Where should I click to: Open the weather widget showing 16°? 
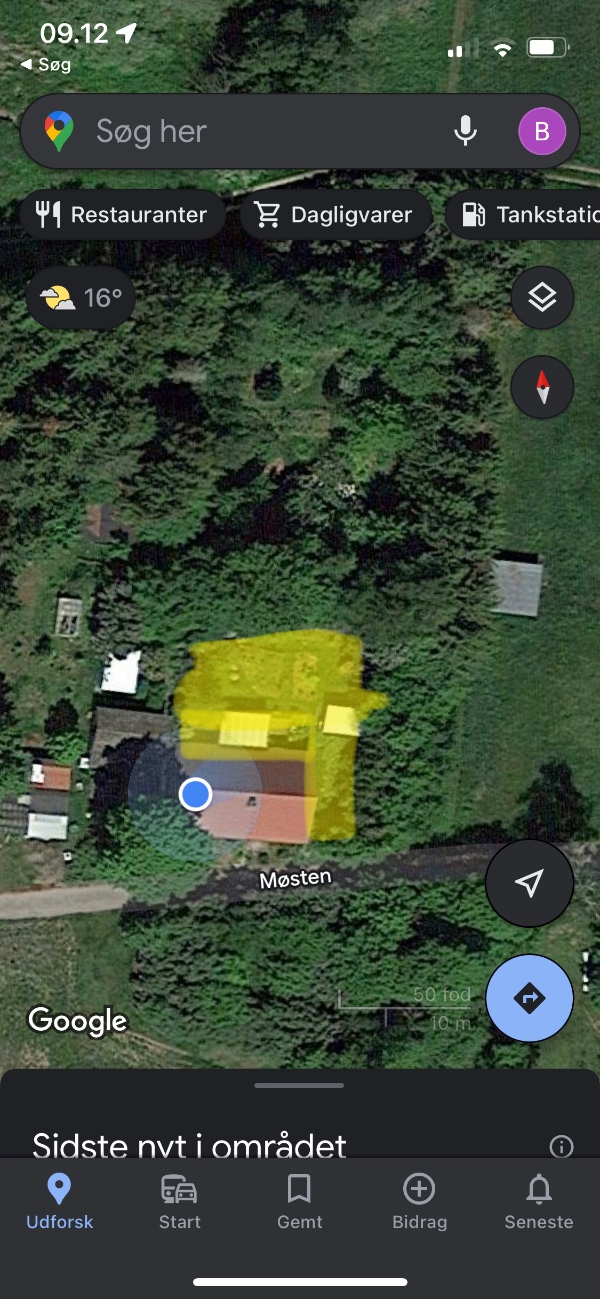click(x=81, y=297)
